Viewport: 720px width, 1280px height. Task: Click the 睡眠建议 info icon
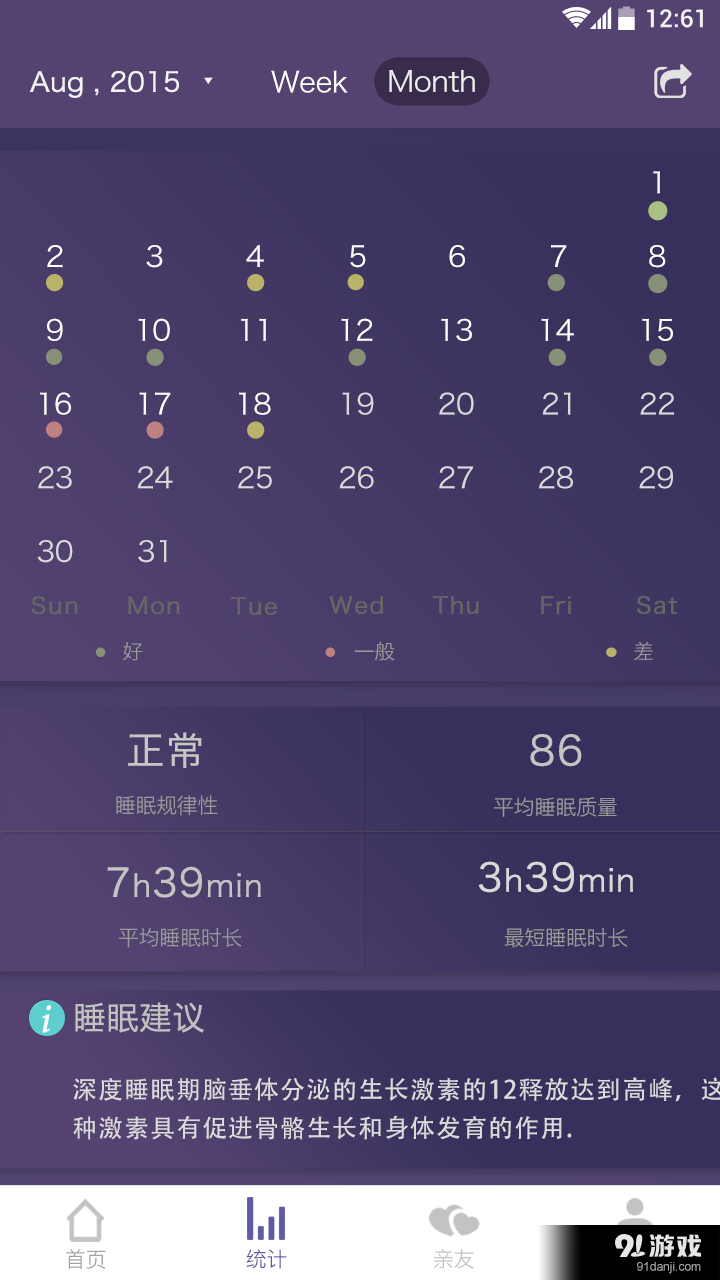pyautogui.click(x=47, y=1018)
